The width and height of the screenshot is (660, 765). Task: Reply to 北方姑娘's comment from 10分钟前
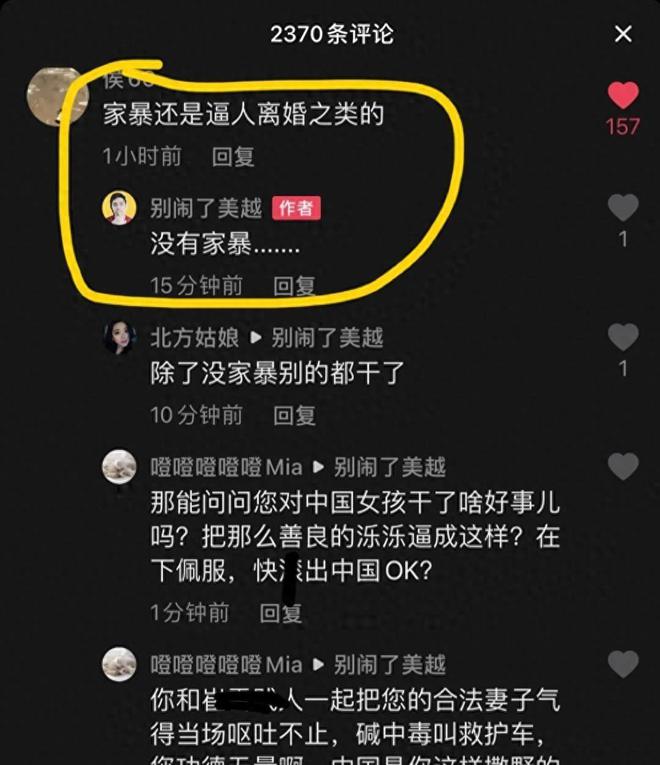pos(294,414)
